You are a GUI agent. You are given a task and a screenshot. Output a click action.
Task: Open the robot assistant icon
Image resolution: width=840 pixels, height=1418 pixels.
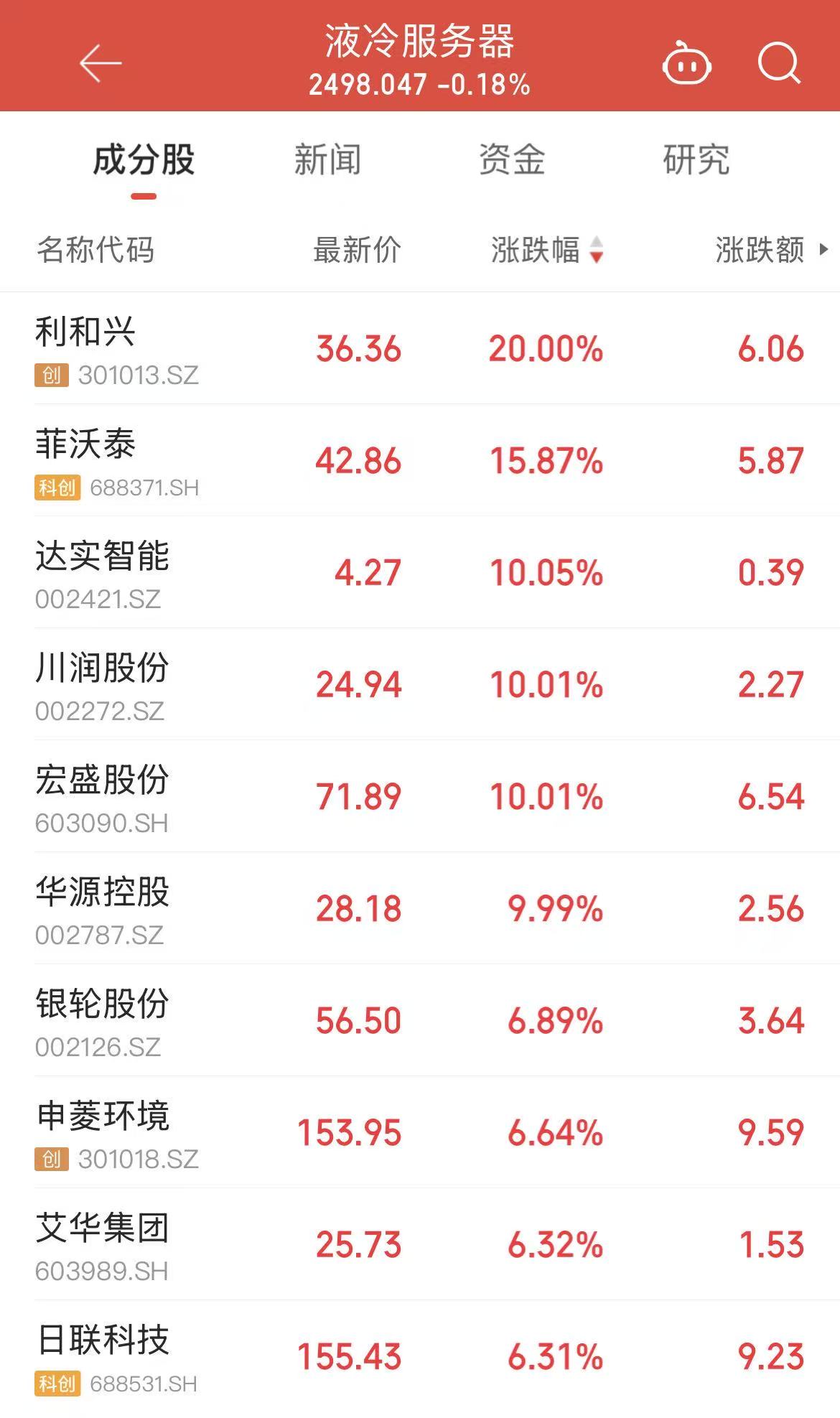686,64
